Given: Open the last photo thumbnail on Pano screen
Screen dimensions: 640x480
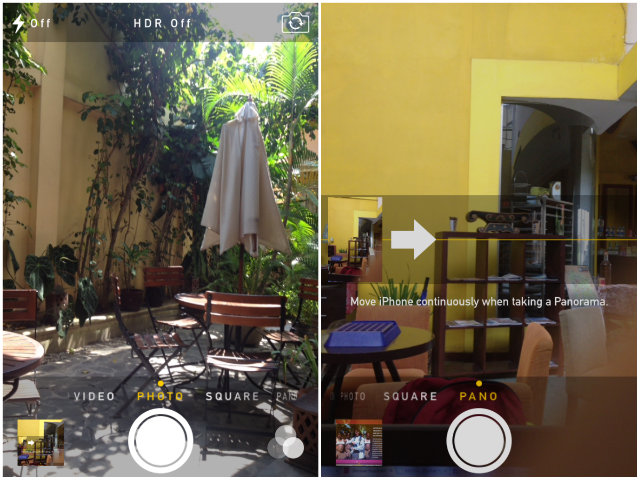Looking at the screenshot, I should click(x=358, y=442).
